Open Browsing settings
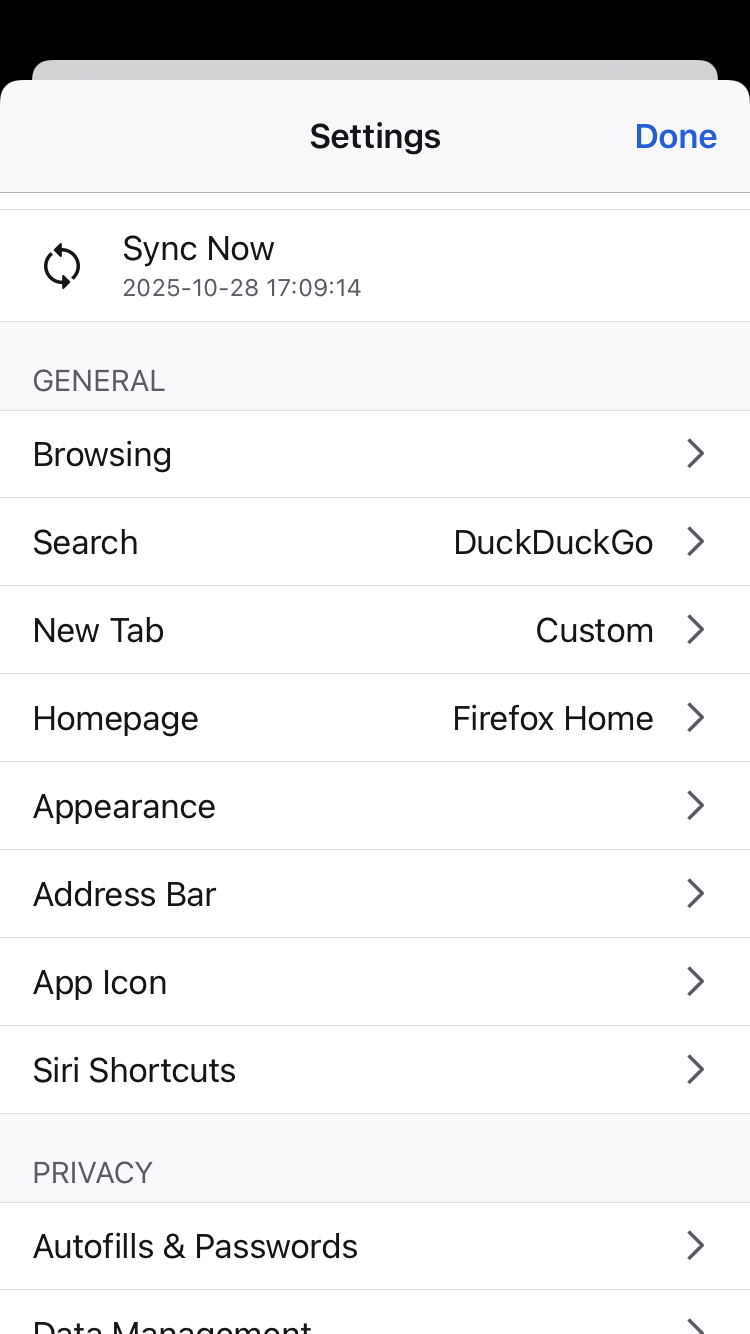Image resolution: width=750 pixels, height=1334 pixels. [x=375, y=454]
